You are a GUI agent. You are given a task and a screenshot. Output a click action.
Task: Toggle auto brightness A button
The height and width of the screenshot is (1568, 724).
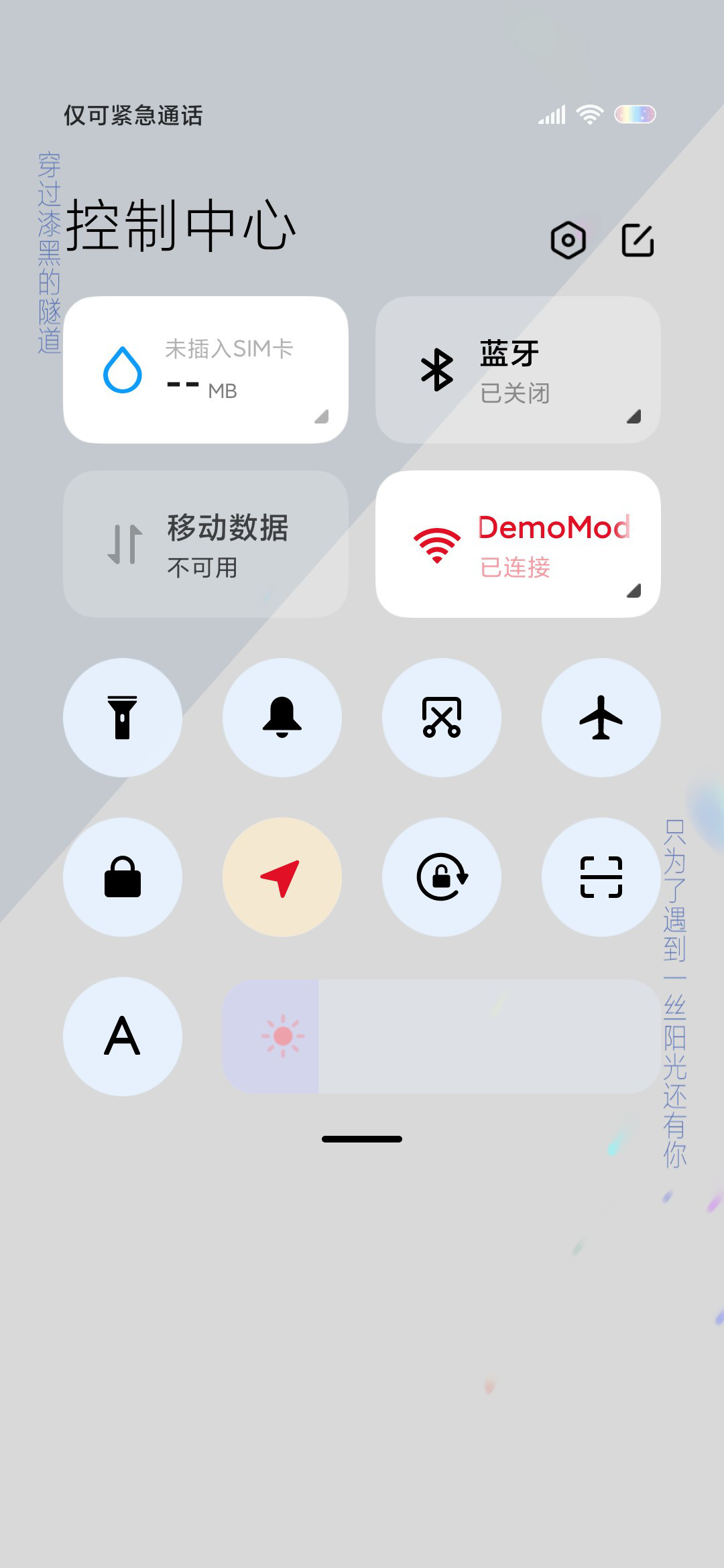[123, 1037]
